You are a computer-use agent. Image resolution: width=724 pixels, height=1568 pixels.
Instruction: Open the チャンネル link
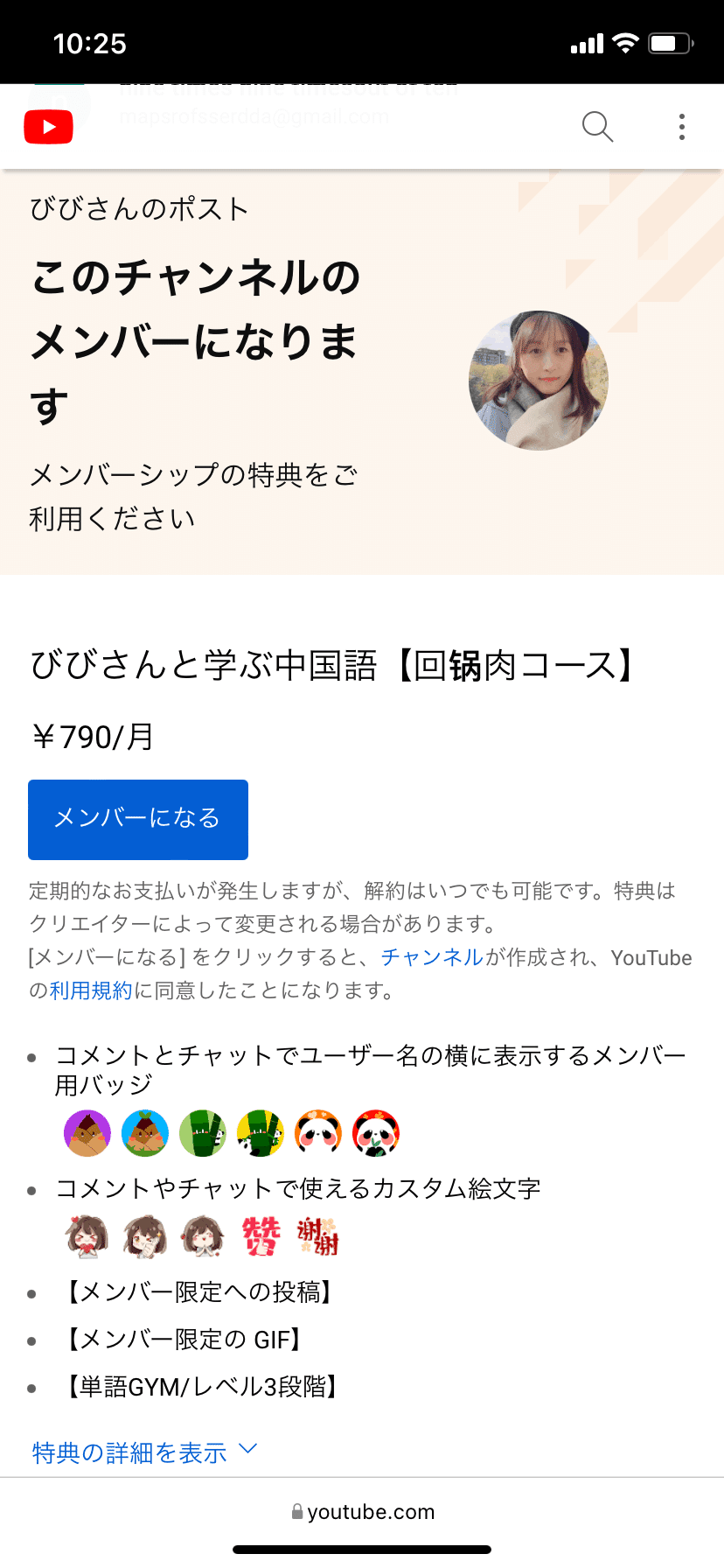[x=432, y=957]
